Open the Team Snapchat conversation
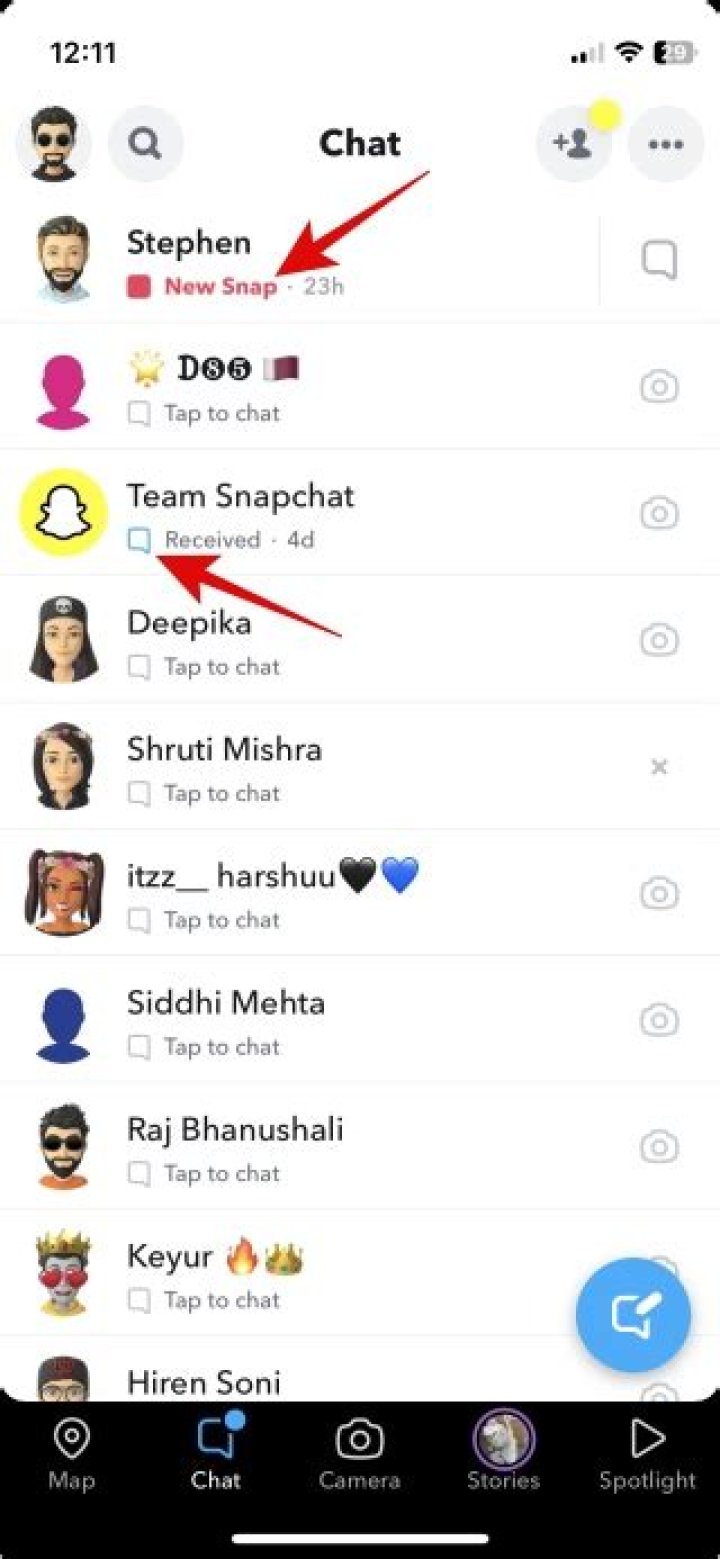 pyautogui.click(x=300, y=514)
